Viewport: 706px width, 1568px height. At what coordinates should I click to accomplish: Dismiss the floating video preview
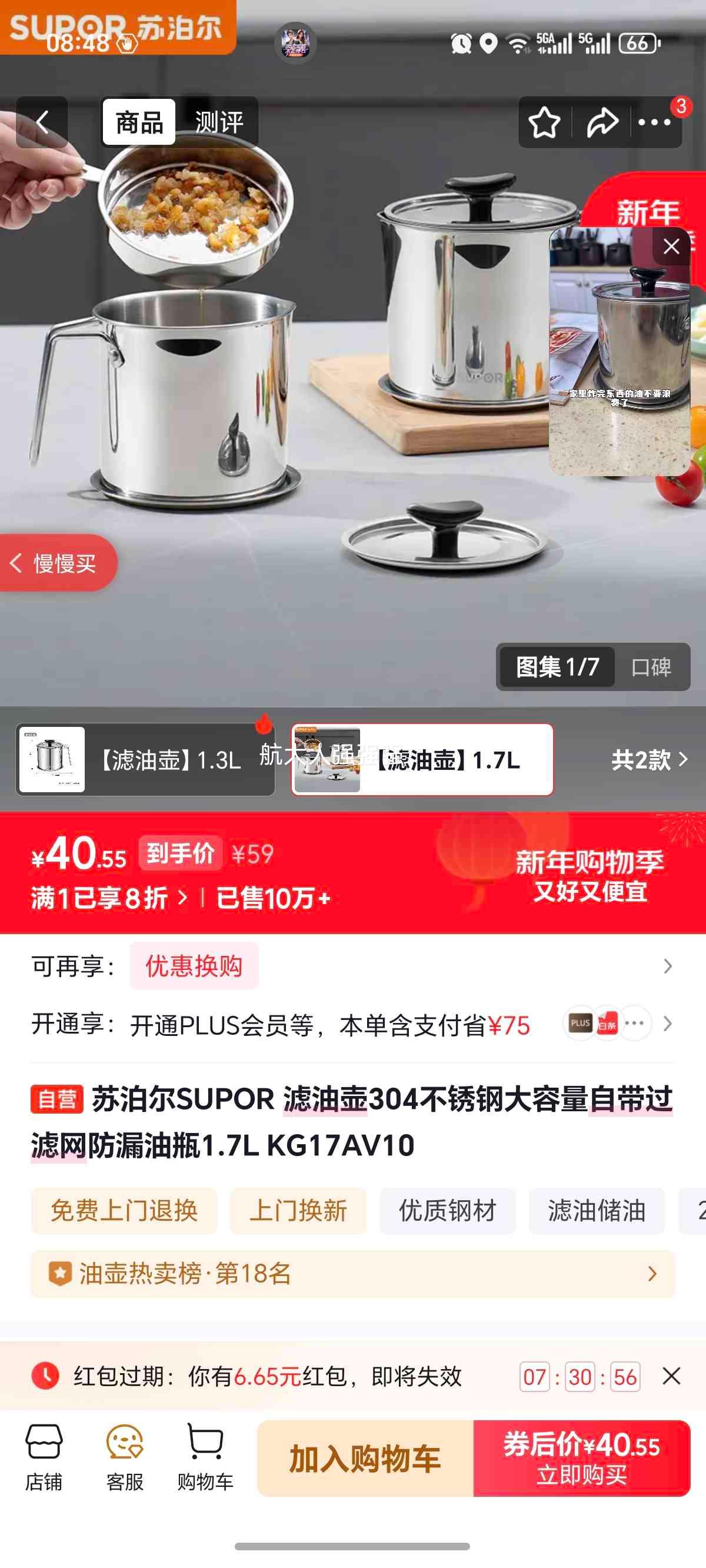point(671,247)
